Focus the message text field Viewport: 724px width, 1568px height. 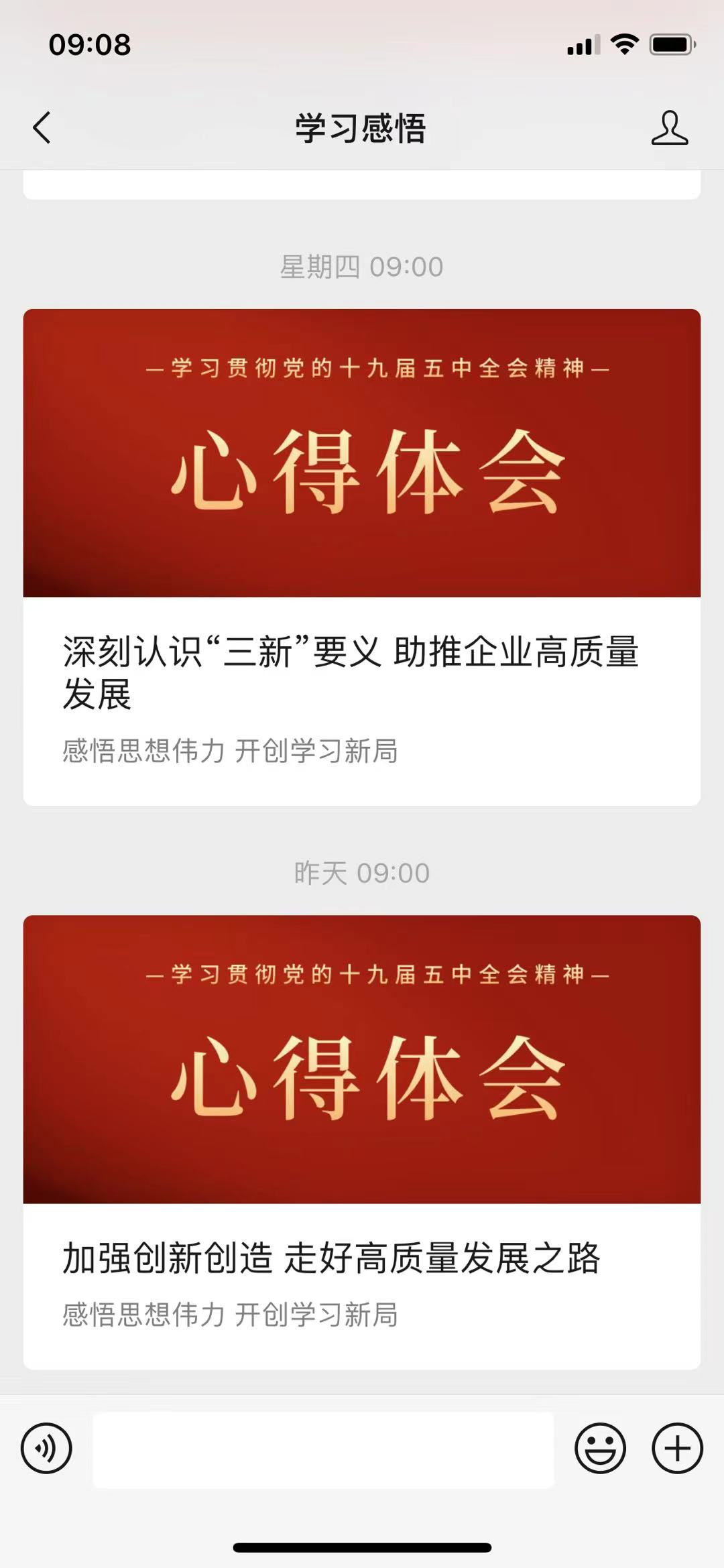tap(323, 1449)
